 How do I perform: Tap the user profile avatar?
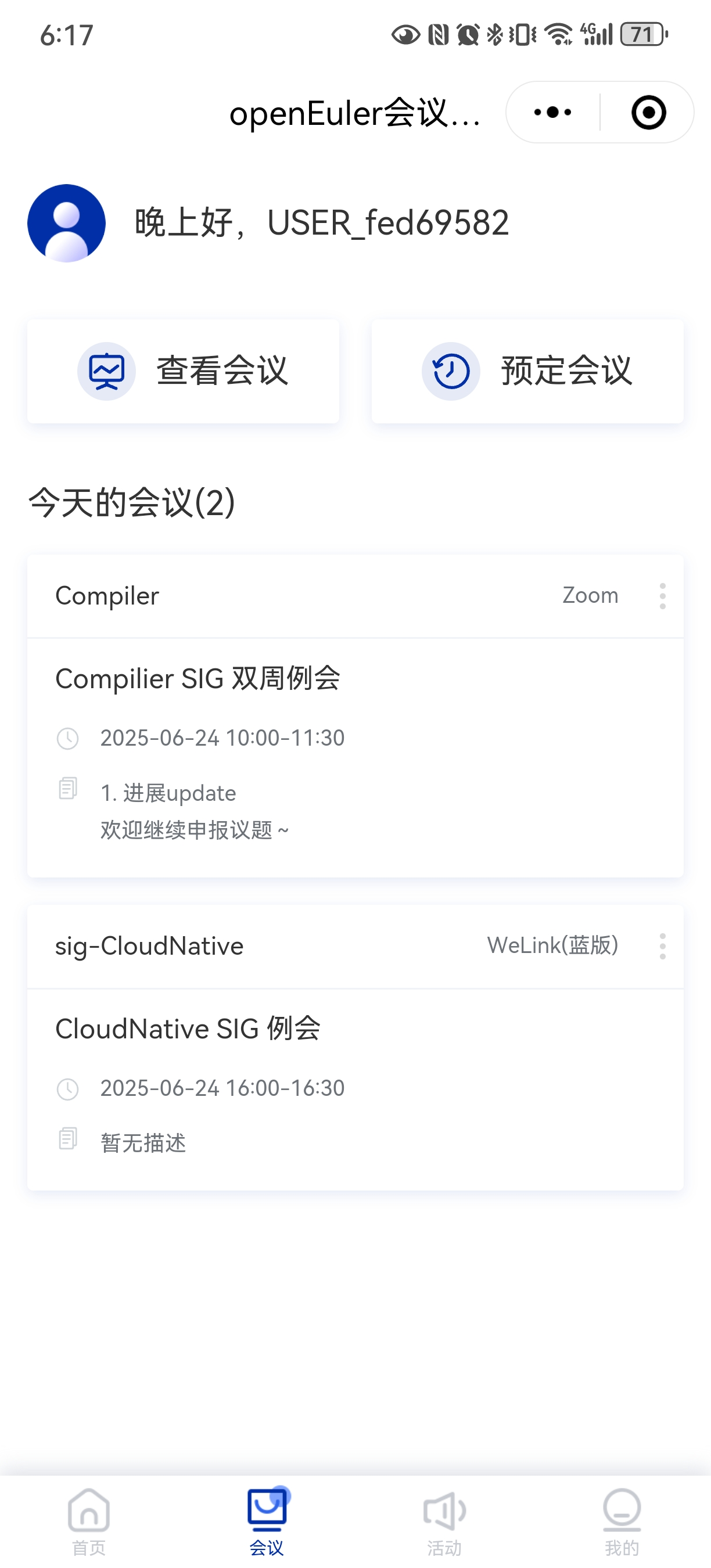pyautogui.click(x=66, y=224)
